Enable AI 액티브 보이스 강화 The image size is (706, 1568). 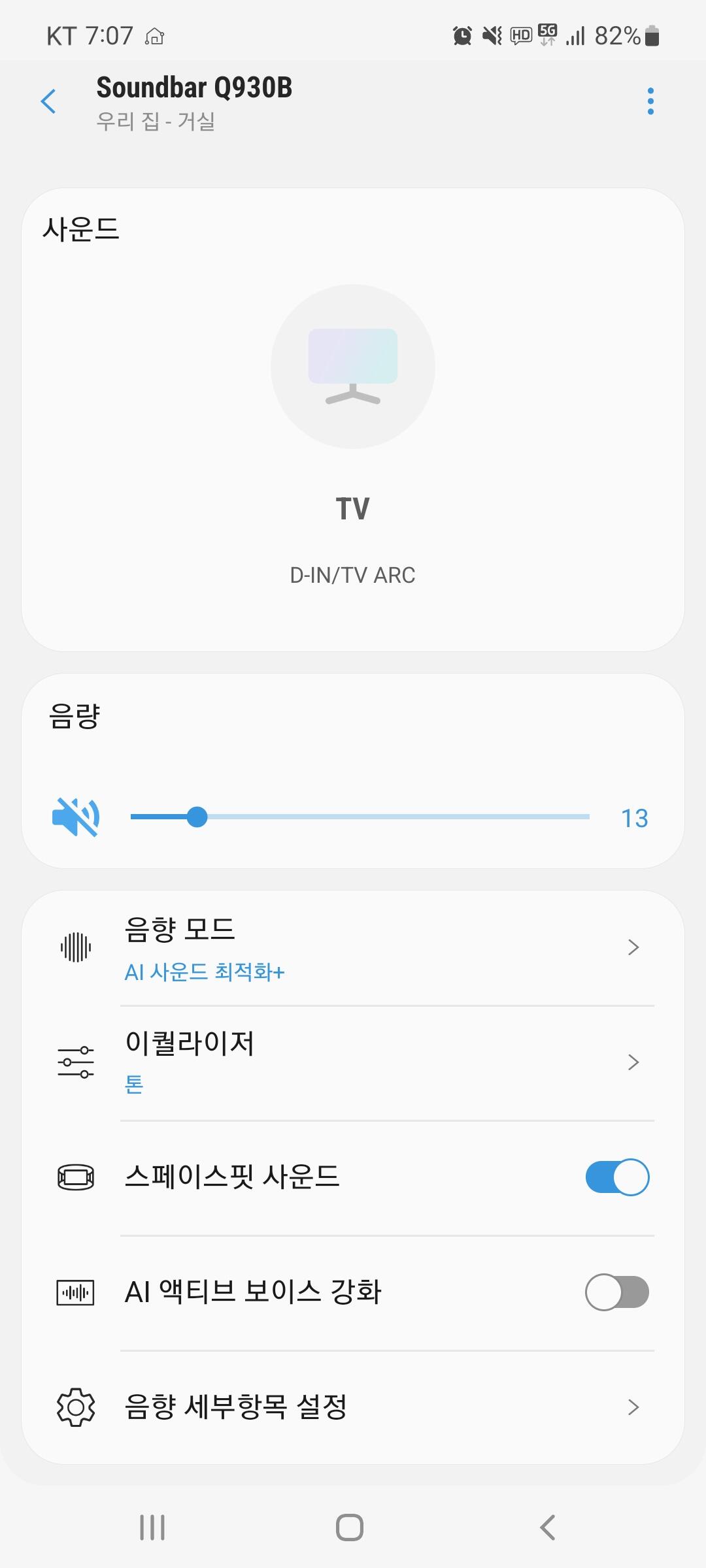(x=616, y=1292)
